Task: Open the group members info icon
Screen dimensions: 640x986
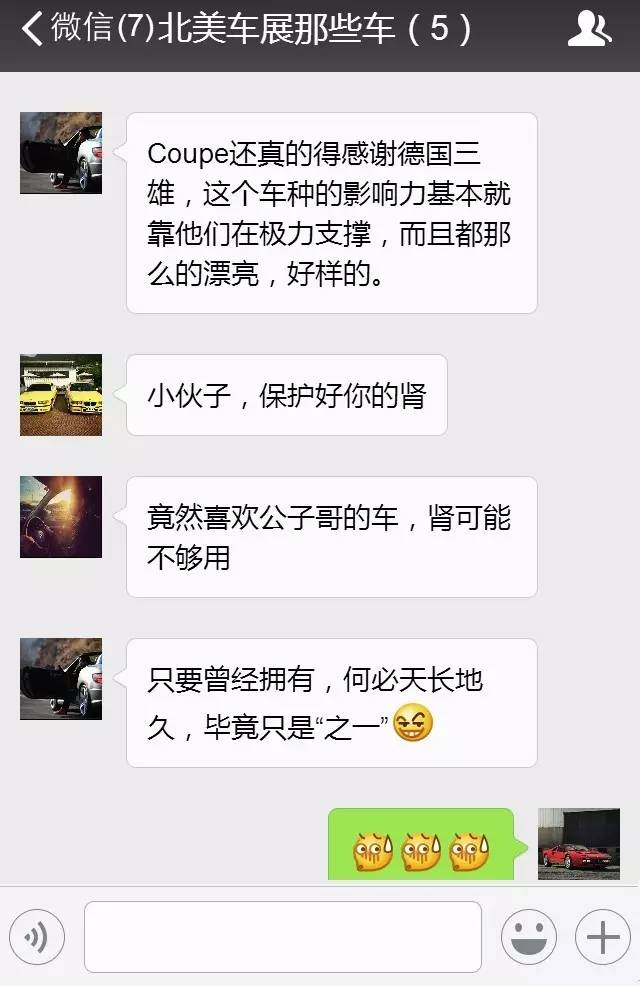Action: (588, 30)
